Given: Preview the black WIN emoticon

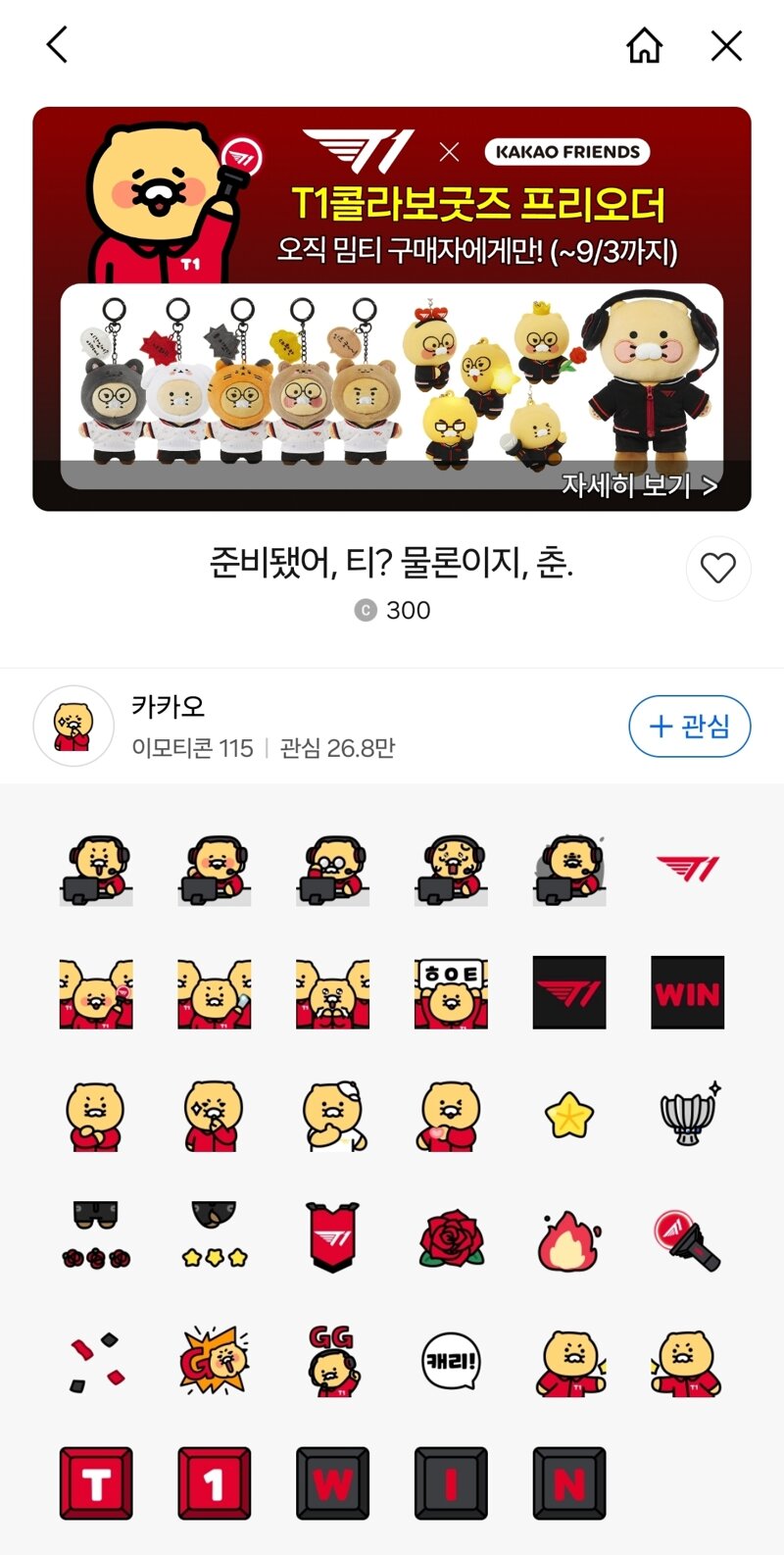Looking at the screenshot, I should click(x=687, y=992).
